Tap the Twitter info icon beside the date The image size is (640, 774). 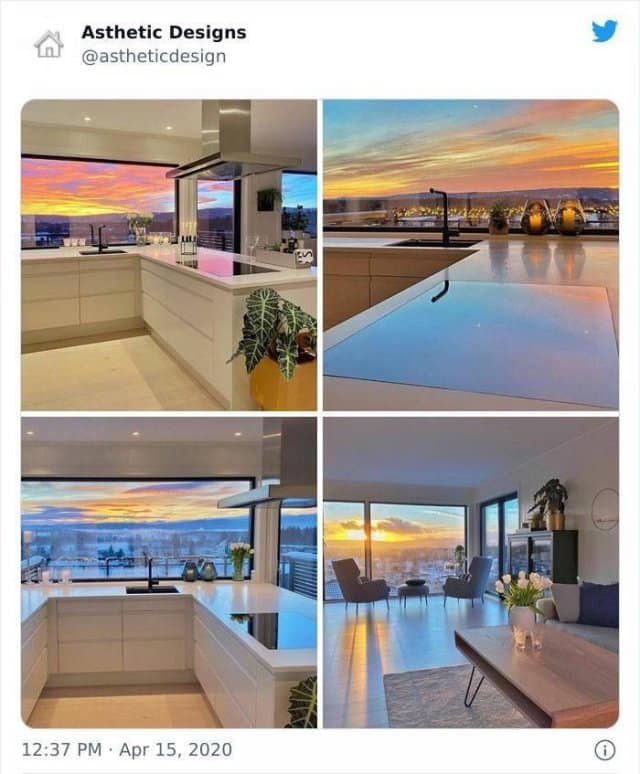pyautogui.click(x=604, y=749)
